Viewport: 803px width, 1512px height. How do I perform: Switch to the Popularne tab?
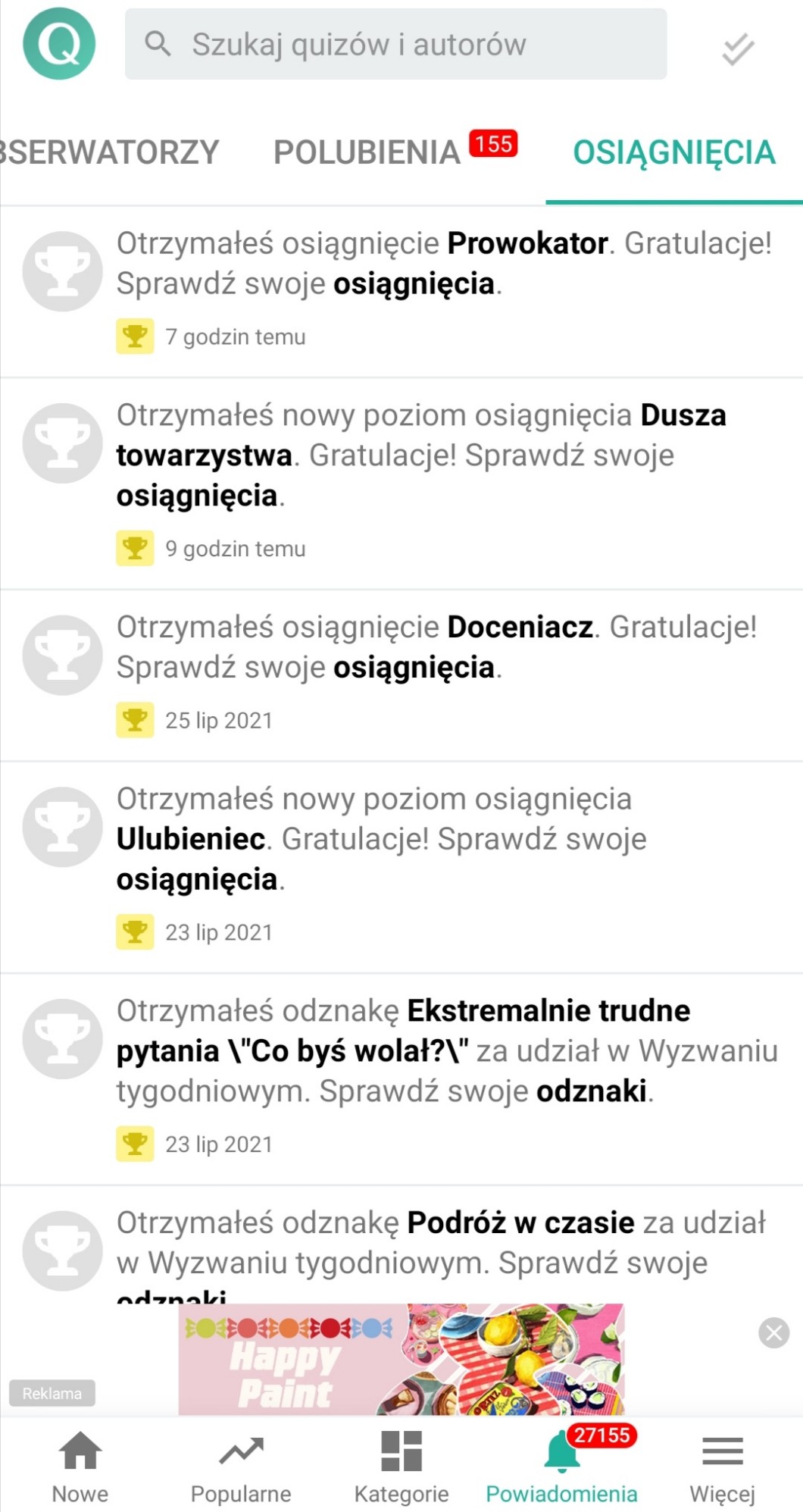(x=241, y=1466)
